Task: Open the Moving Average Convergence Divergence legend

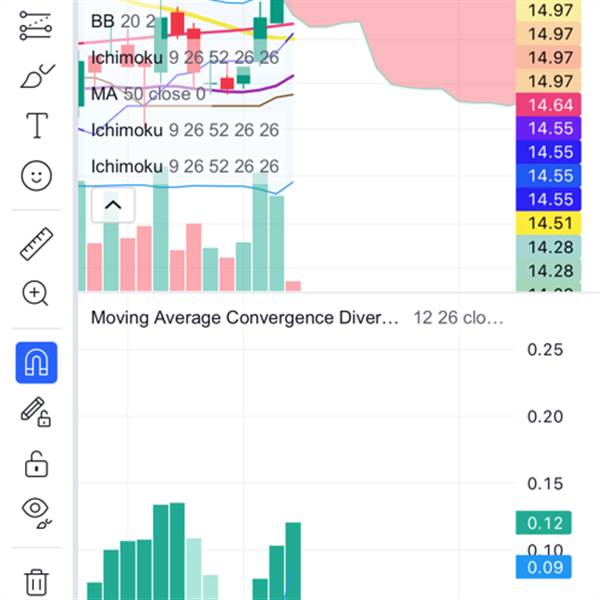Action: (x=245, y=318)
